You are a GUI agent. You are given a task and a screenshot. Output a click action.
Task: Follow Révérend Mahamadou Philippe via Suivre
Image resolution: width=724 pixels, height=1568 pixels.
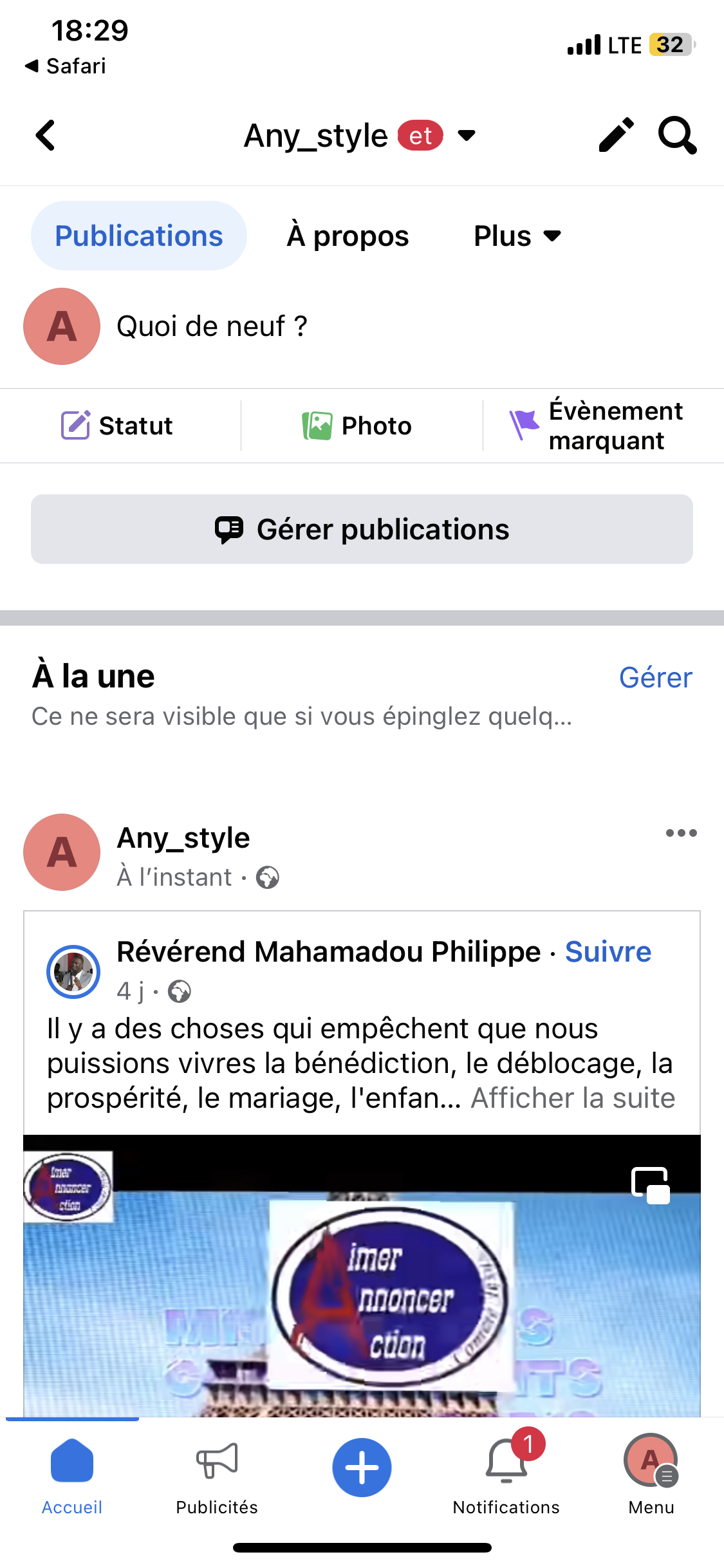click(608, 952)
